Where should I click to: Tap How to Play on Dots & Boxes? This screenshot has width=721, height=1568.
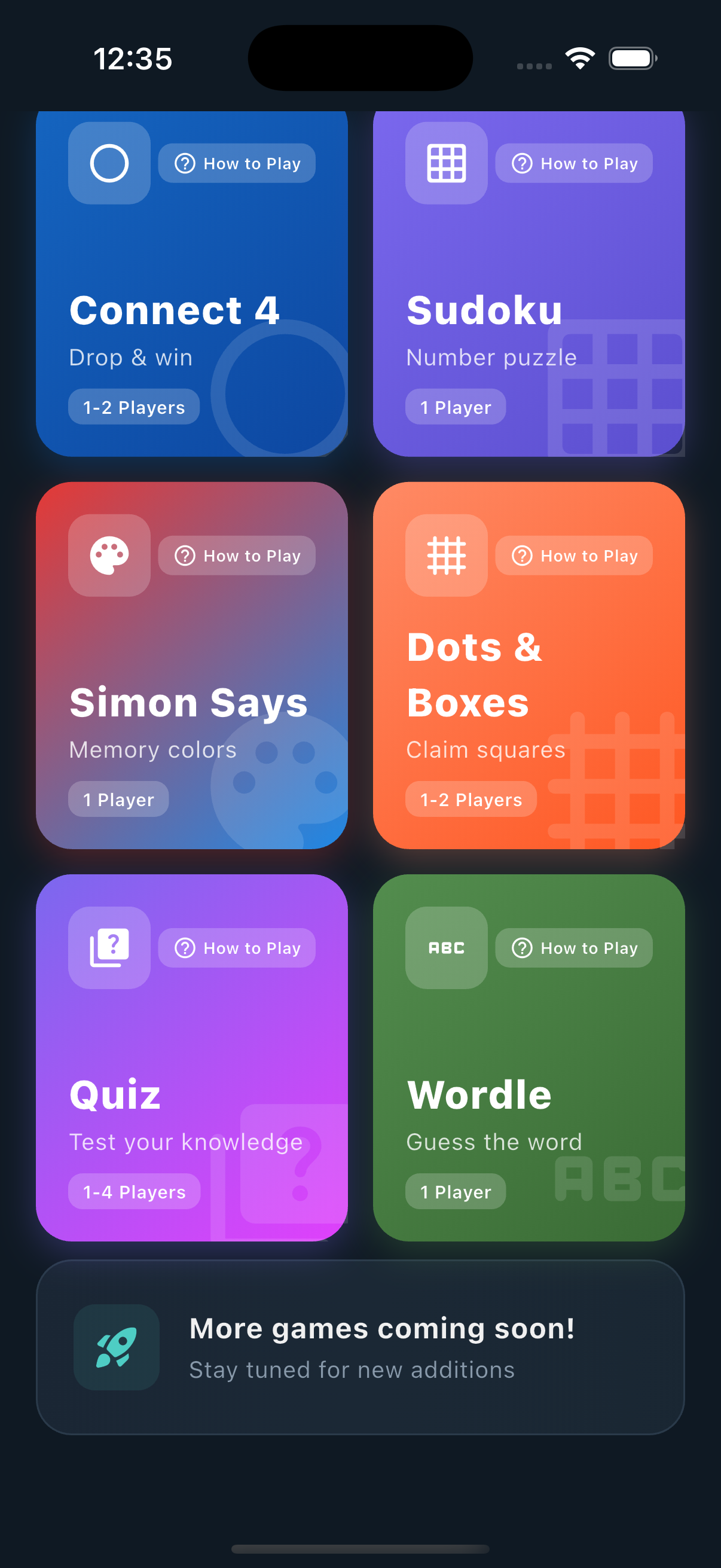pyautogui.click(x=574, y=556)
